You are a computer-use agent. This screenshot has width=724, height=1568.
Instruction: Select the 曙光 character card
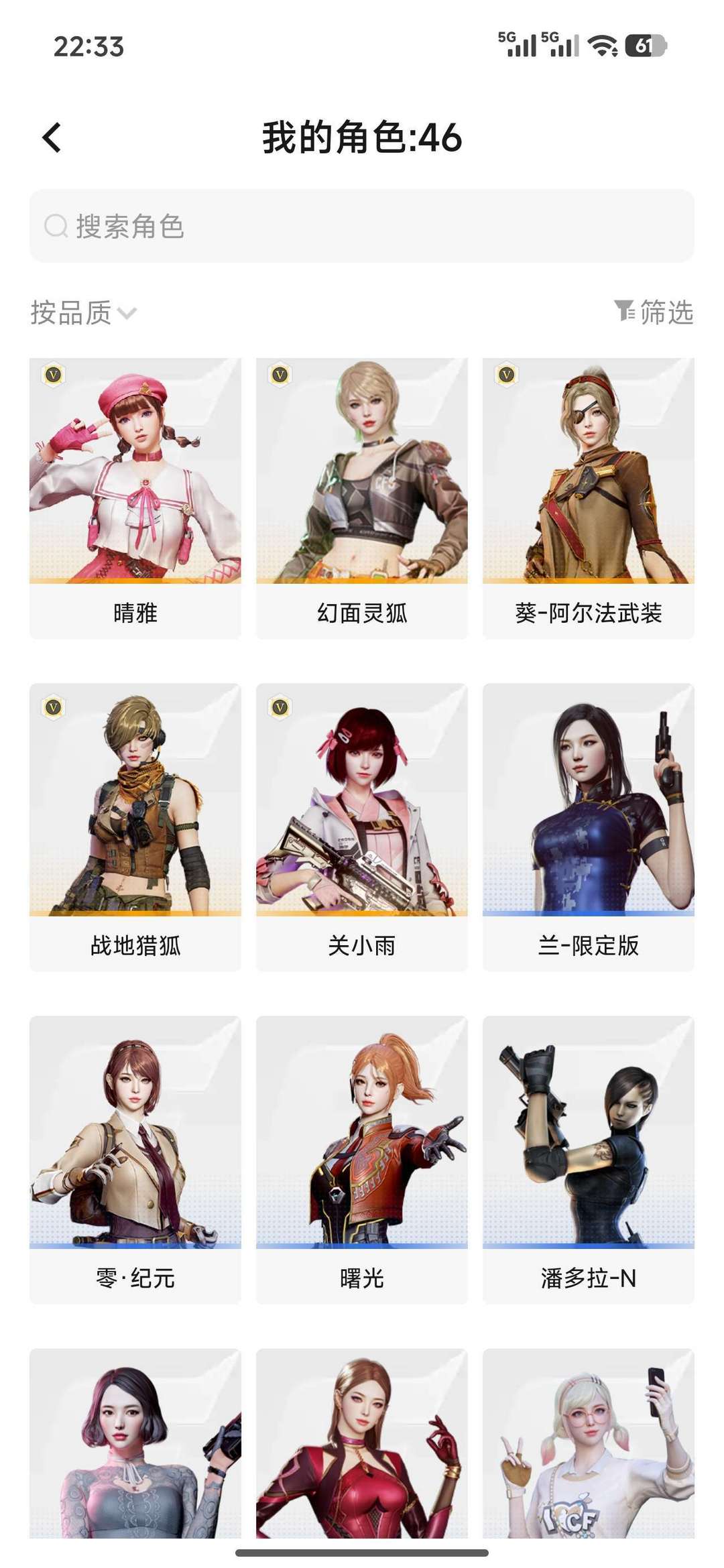tap(361, 1158)
